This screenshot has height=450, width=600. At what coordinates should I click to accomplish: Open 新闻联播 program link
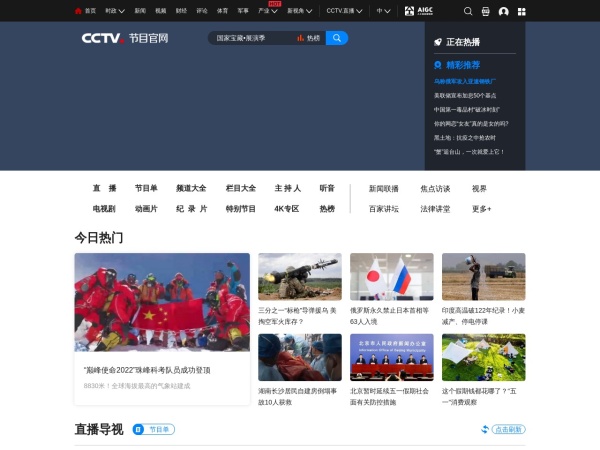point(383,188)
